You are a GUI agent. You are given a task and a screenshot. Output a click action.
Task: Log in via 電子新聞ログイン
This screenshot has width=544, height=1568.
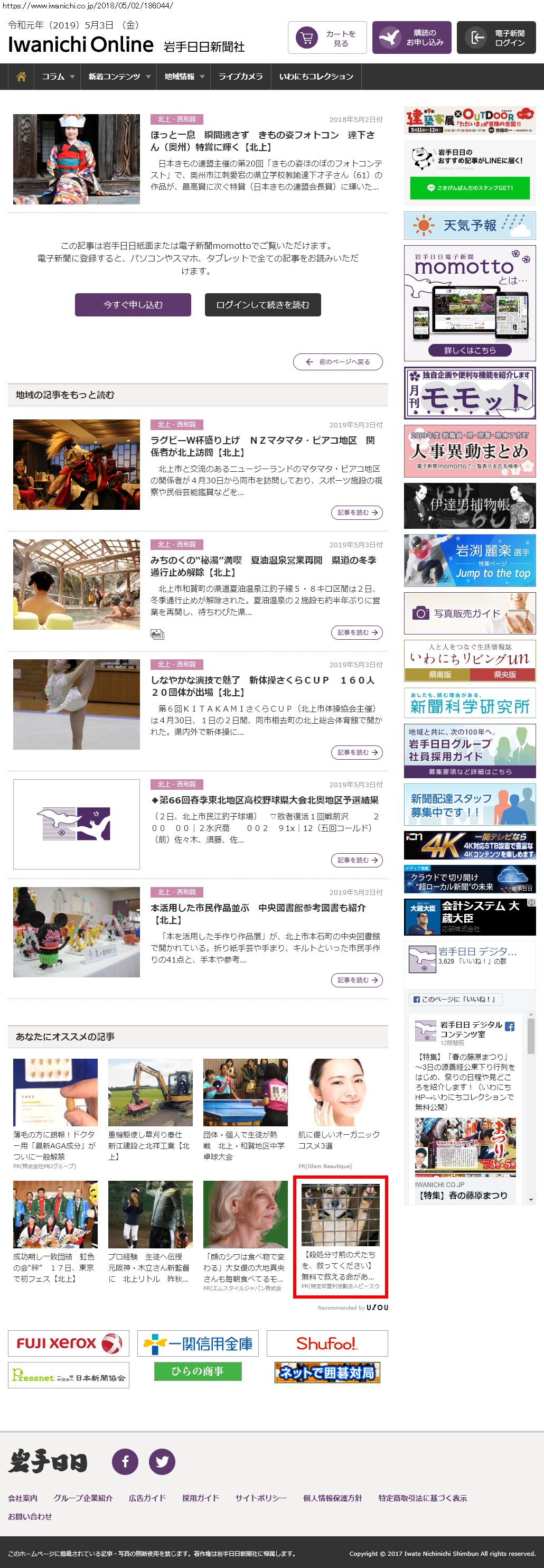pos(496,39)
